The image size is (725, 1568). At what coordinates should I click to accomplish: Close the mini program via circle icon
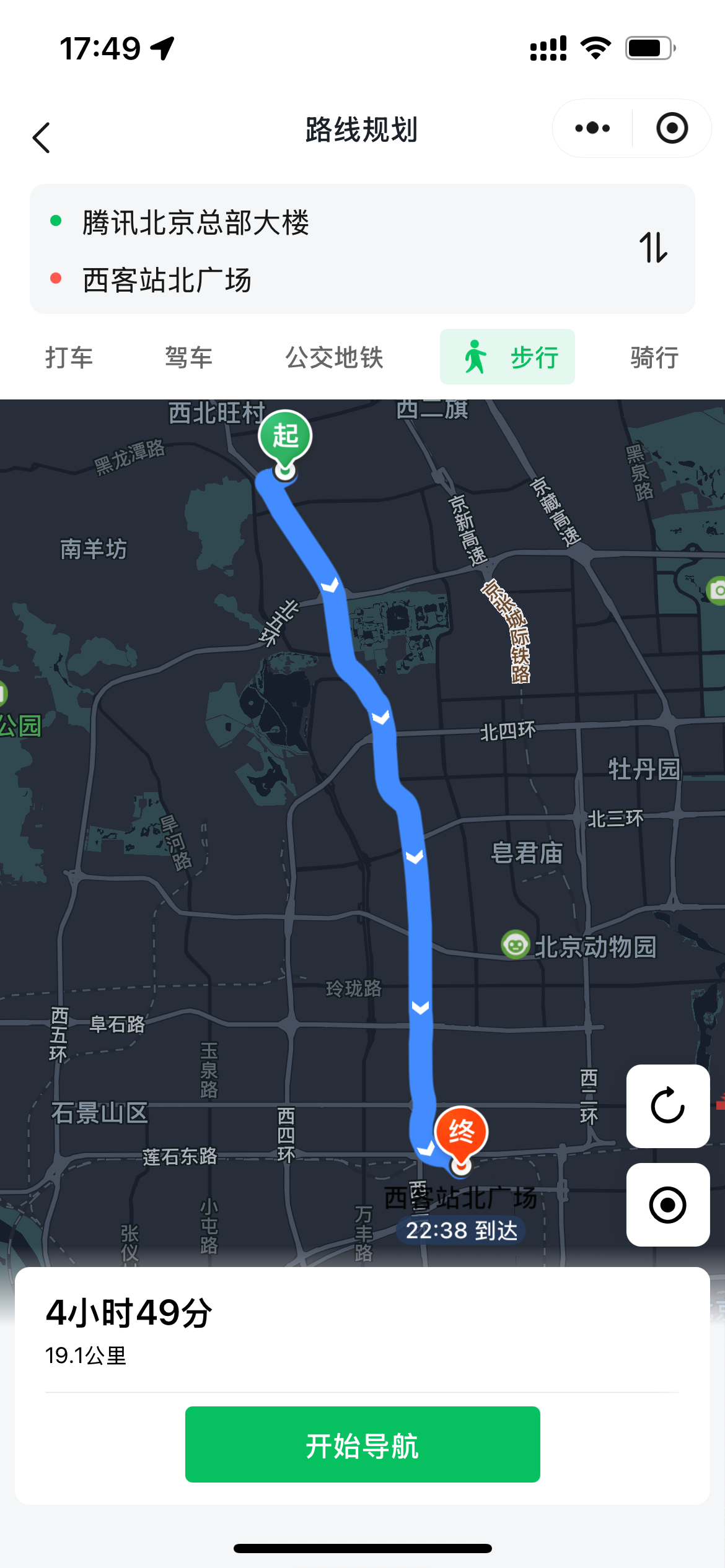click(x=672, y=128)
